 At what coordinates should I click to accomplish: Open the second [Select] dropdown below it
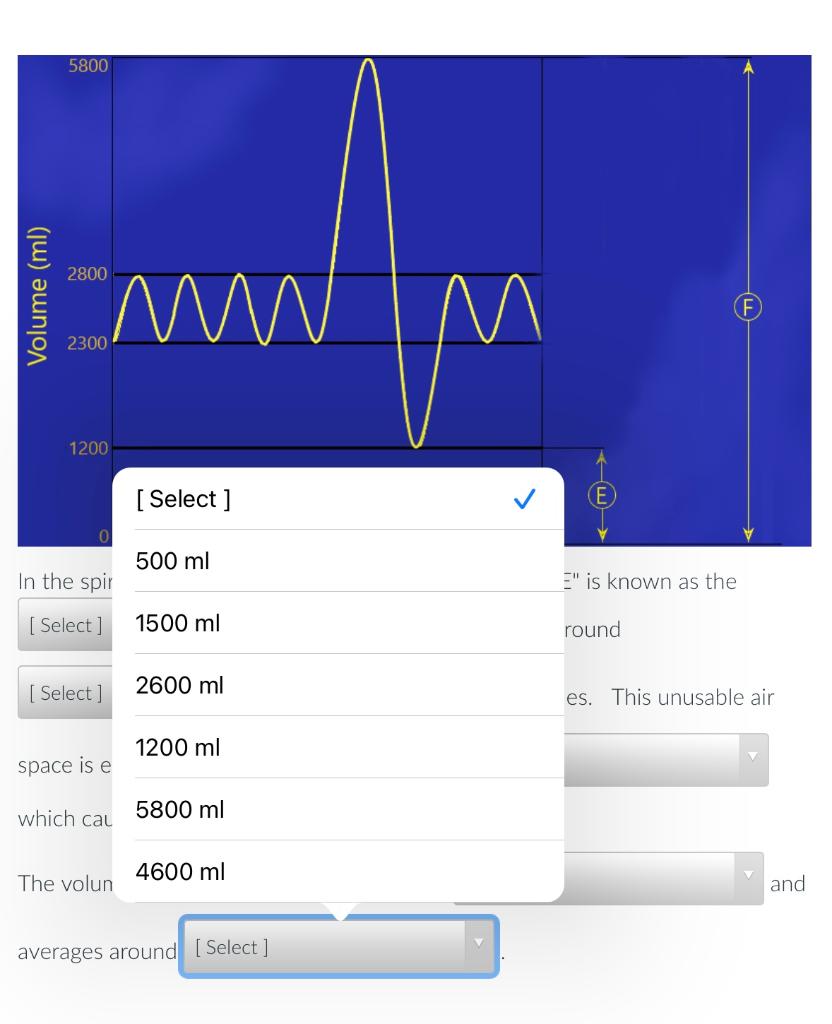click(65, 692)
